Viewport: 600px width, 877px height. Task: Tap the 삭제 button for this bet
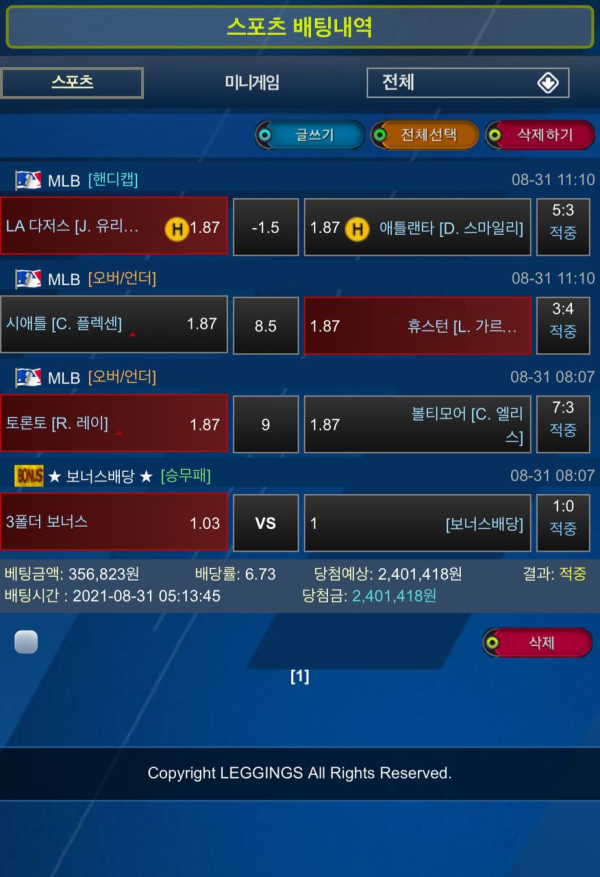(x=537, y=642)
